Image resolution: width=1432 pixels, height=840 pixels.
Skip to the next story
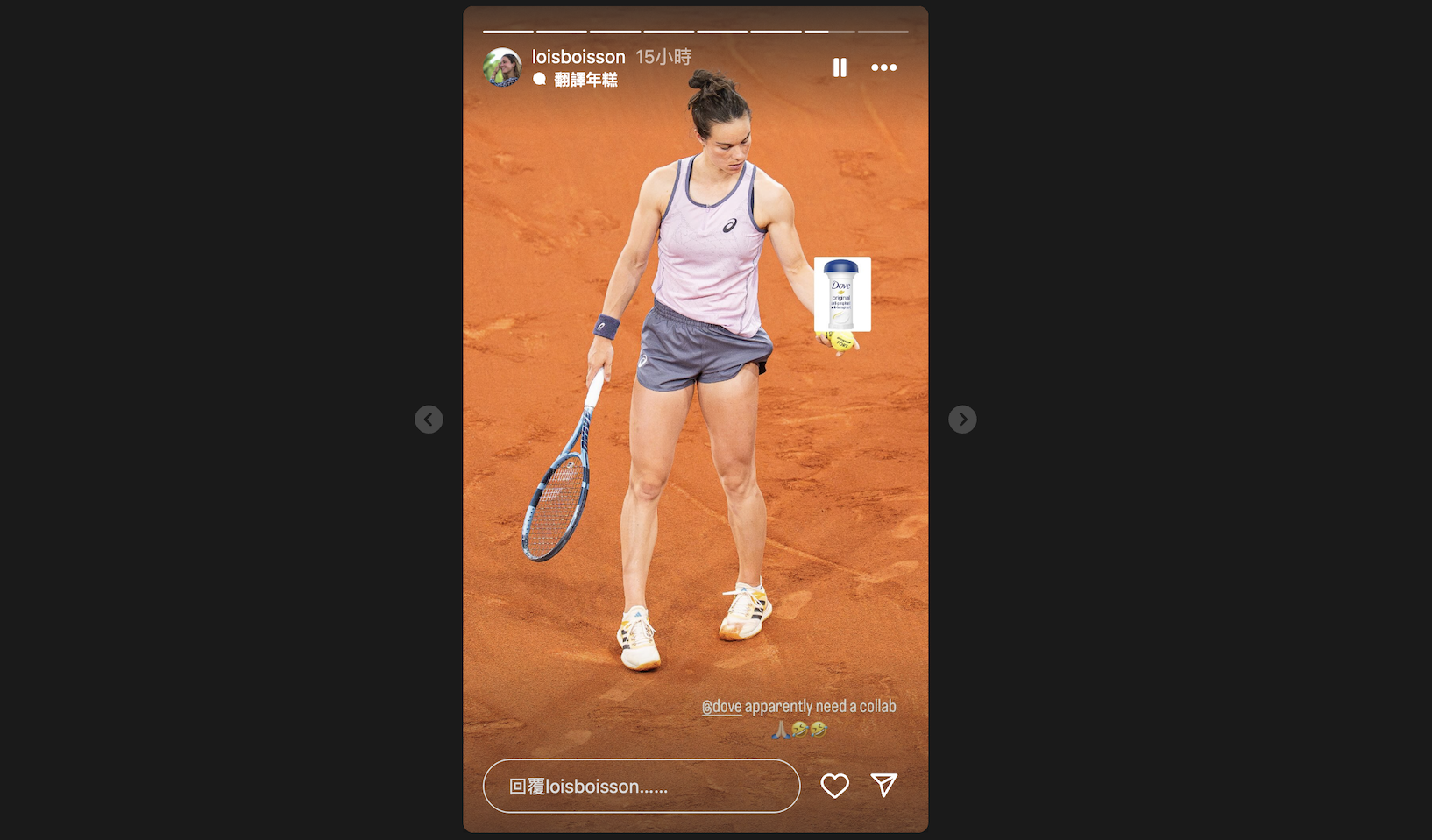click(x=962, y=420)
